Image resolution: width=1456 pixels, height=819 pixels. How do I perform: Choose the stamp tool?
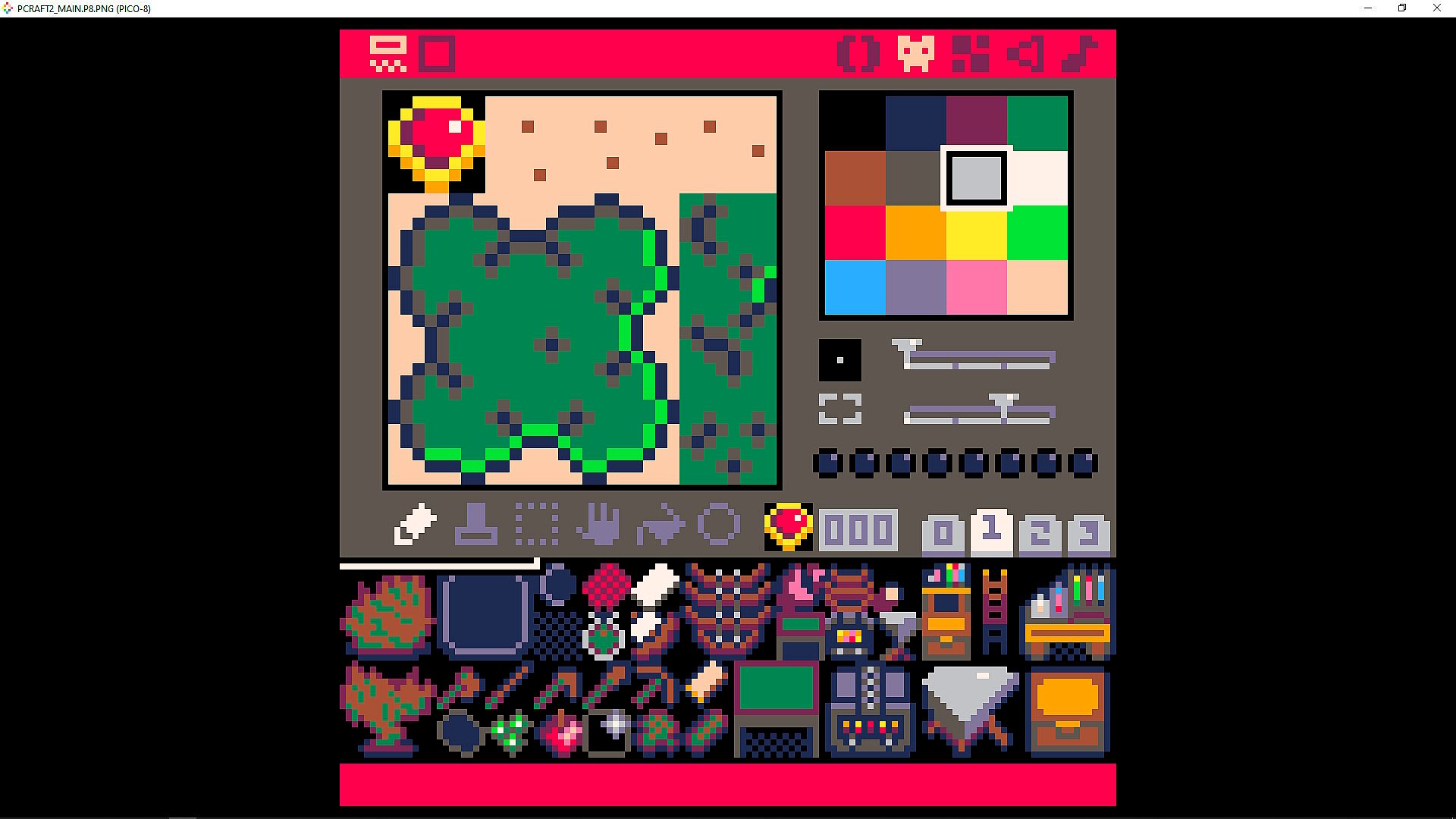pos(475,525)
